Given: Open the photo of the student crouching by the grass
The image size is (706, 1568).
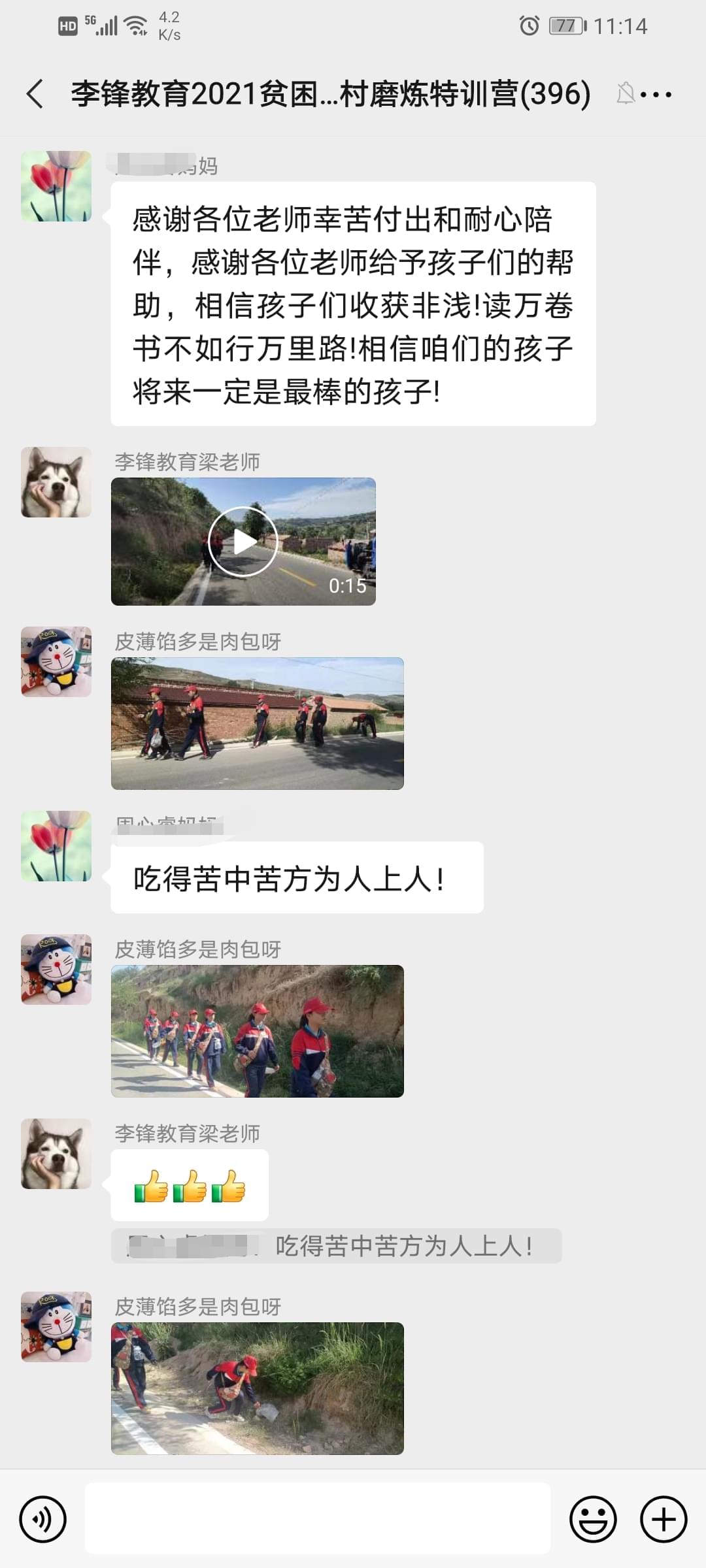Looking at the screenshot, I should tap(257, 1388).
